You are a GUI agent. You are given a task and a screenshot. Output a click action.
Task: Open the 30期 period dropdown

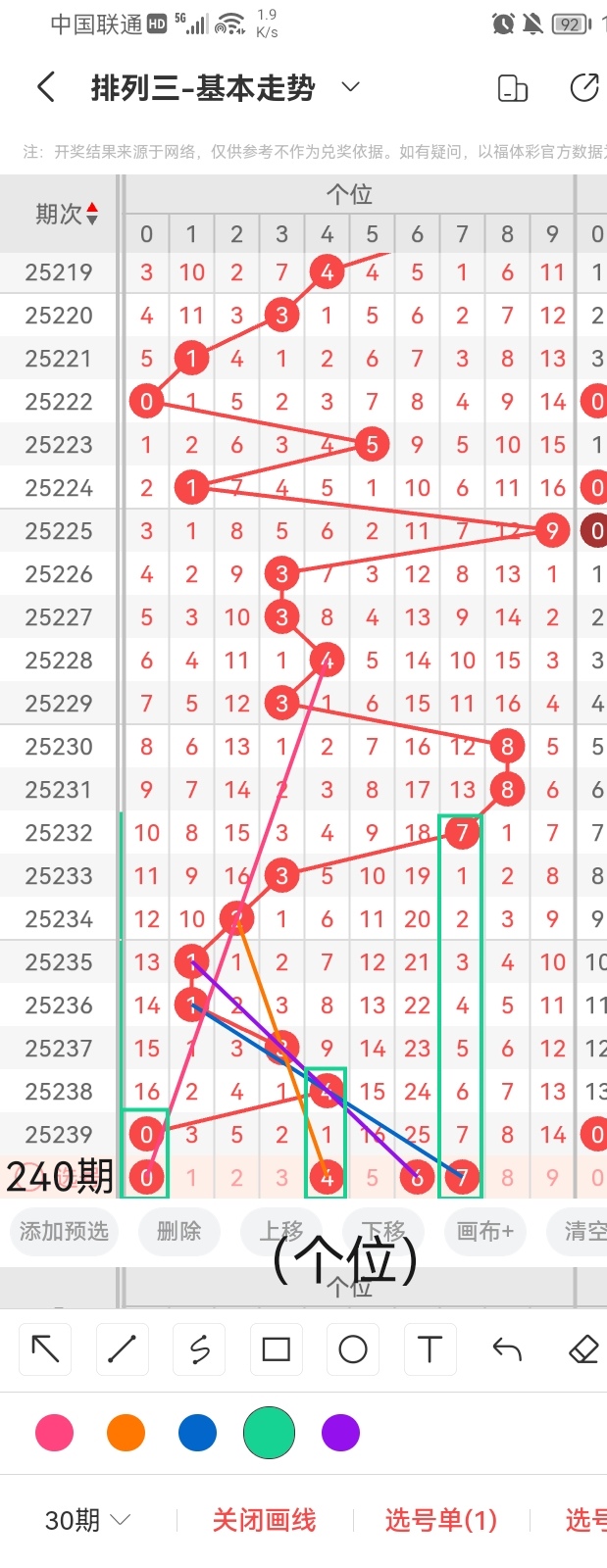tap(87, 1520)
